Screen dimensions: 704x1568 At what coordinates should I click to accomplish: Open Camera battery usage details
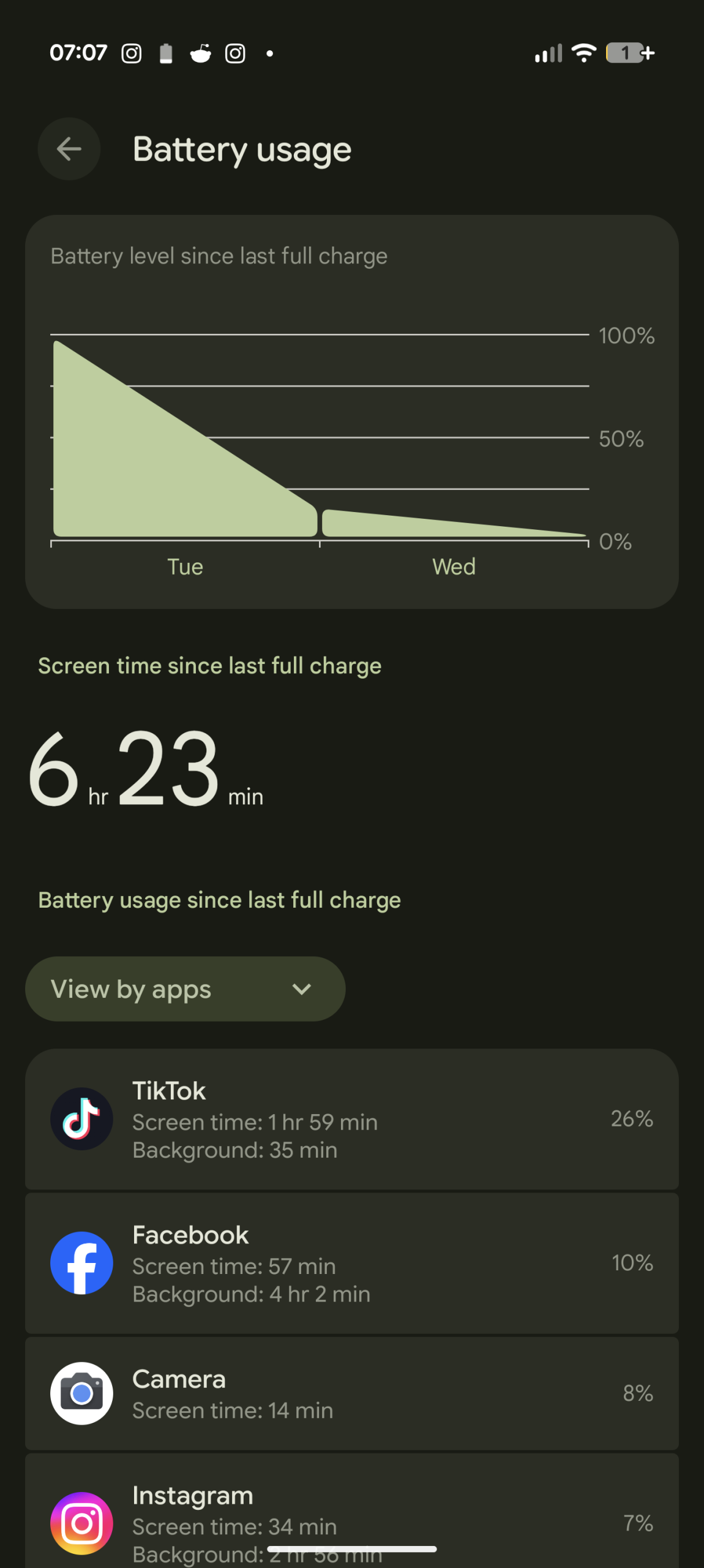tap(351, 1394)
